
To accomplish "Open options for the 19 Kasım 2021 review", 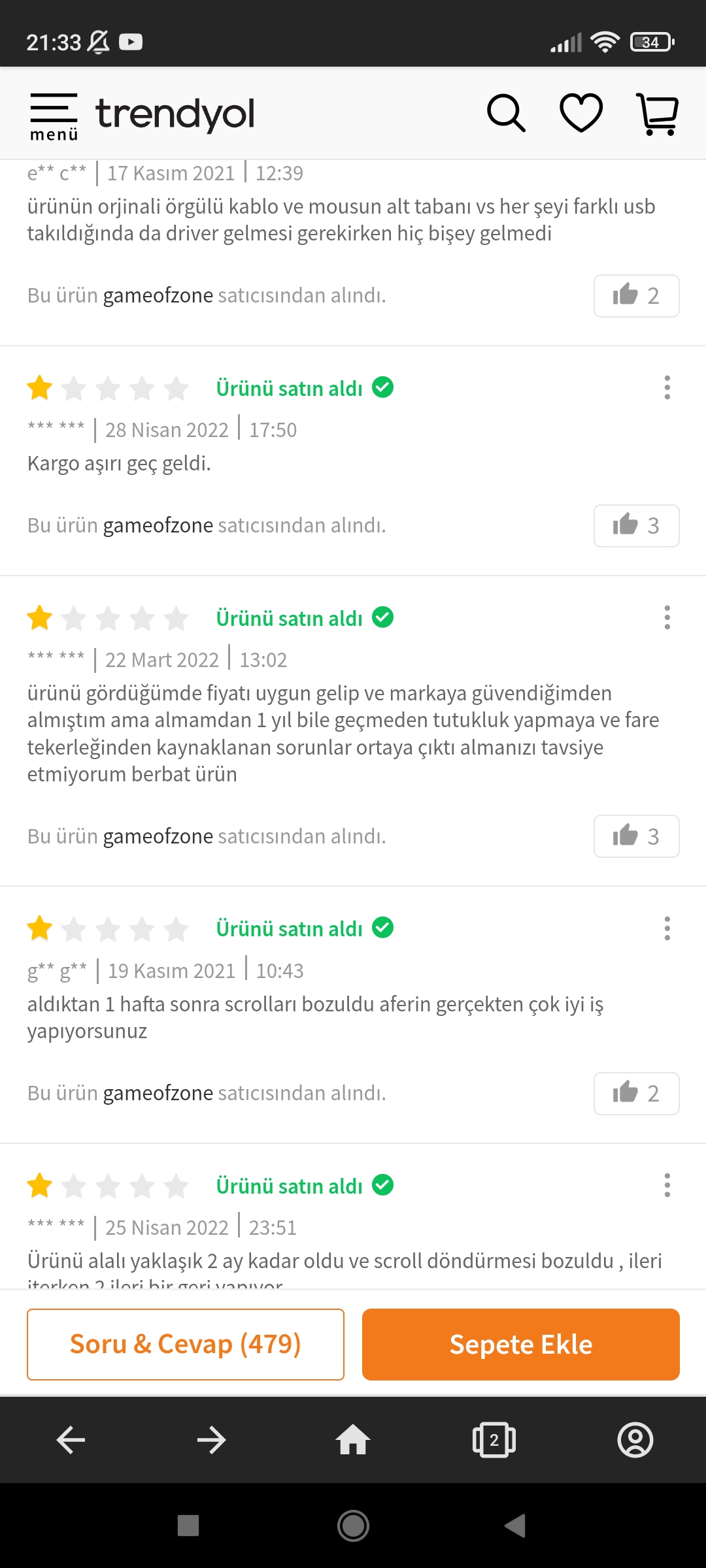I will click(x=667, y=928).
